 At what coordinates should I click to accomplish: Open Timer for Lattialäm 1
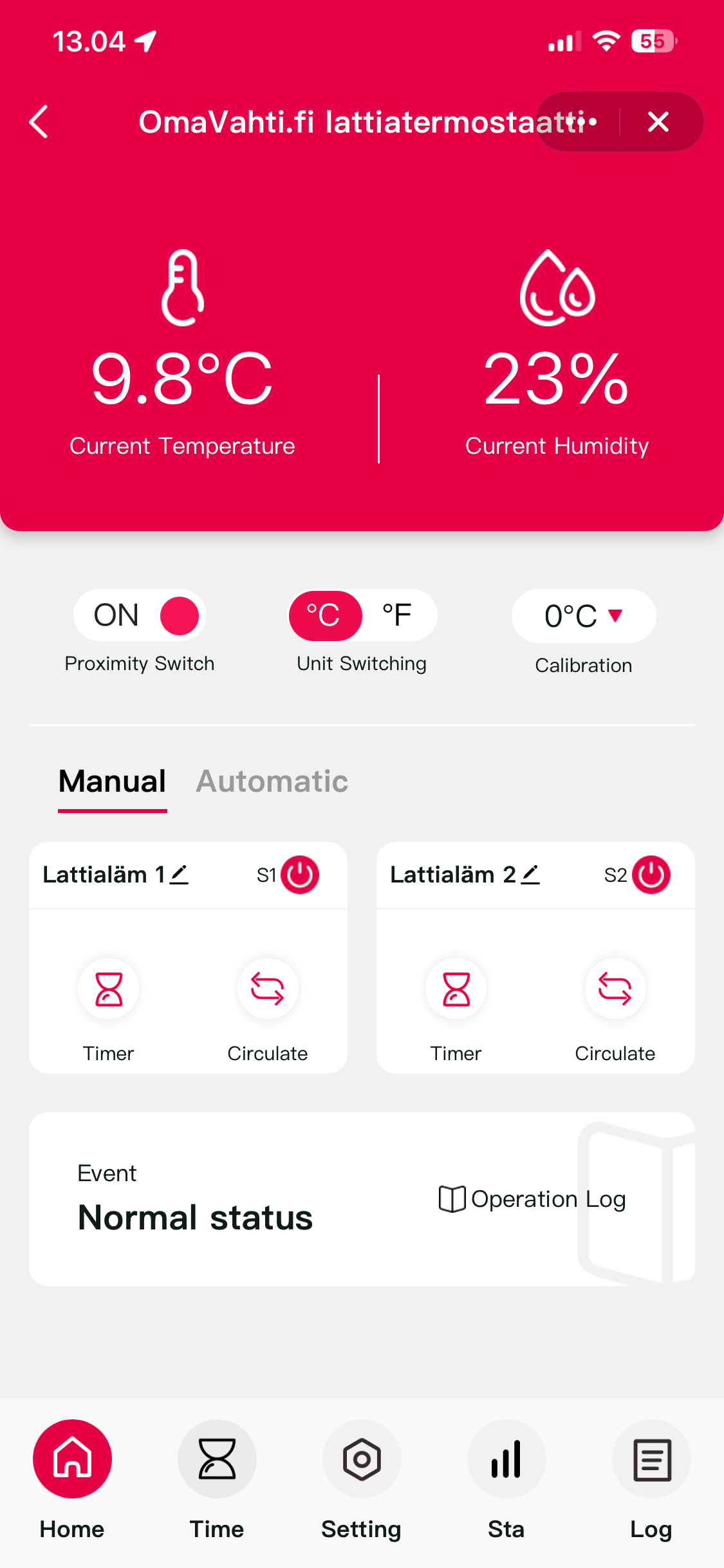point(109,989)
